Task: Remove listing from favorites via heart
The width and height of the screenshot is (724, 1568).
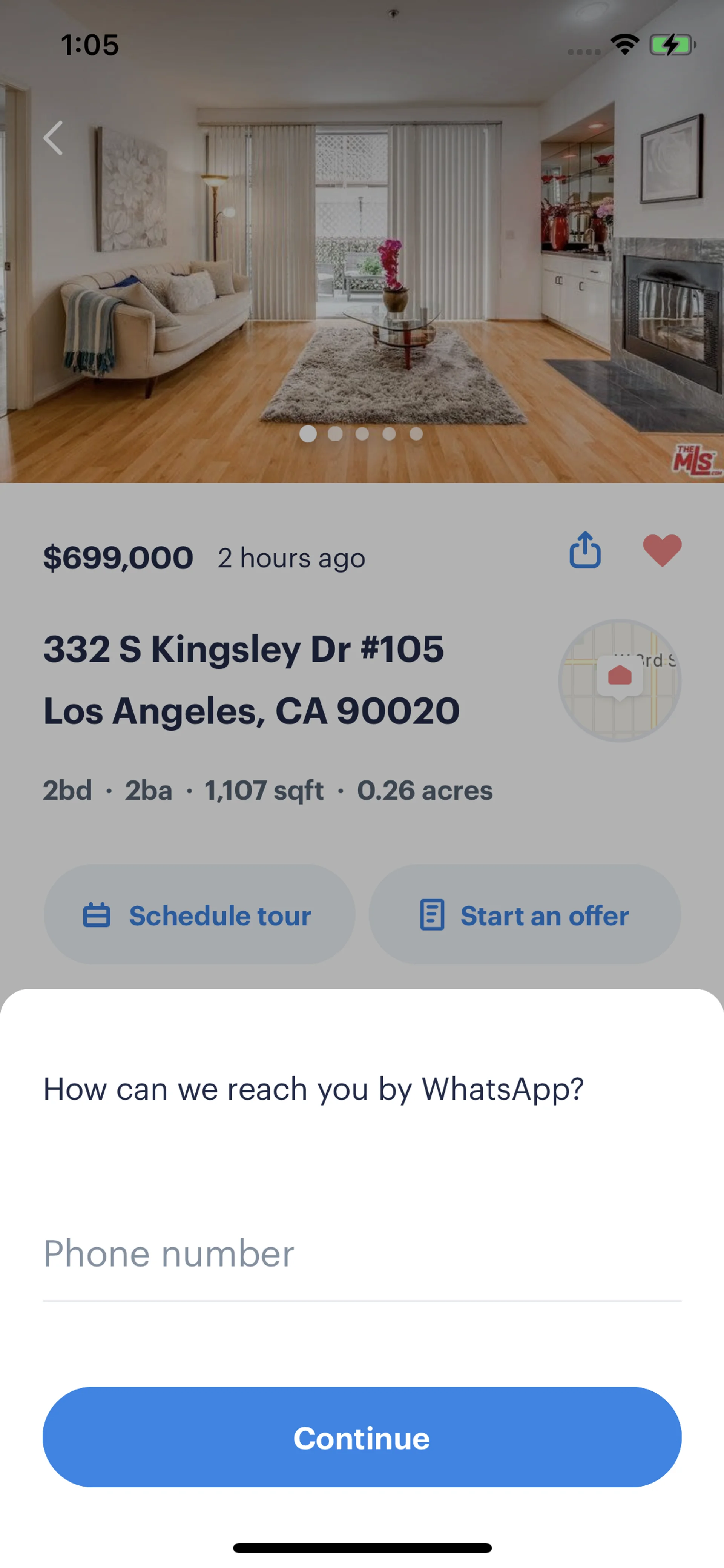Action: tap(662, 550)
